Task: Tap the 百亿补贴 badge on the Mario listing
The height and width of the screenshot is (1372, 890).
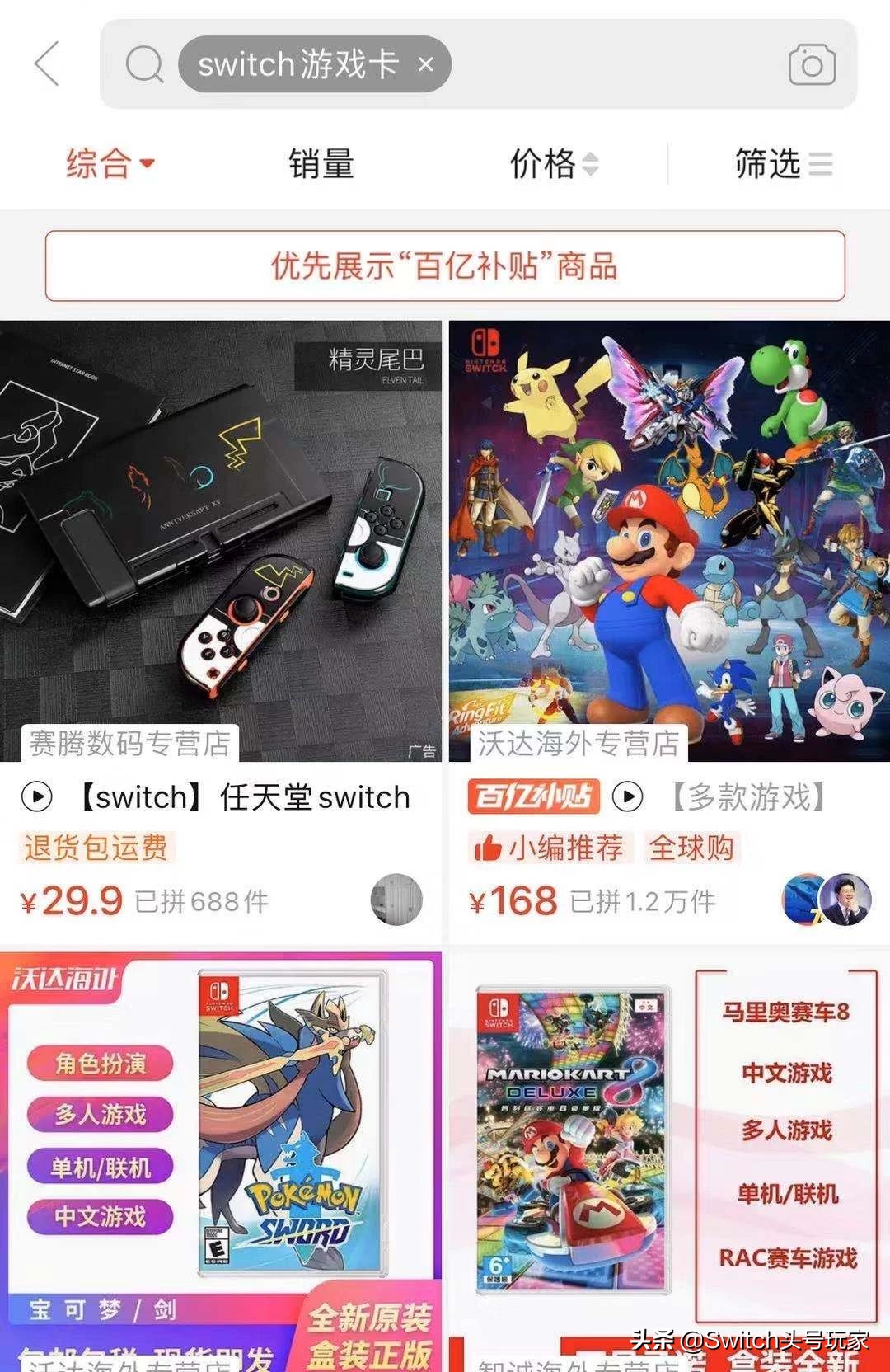Action: click(x=532, y=795)
